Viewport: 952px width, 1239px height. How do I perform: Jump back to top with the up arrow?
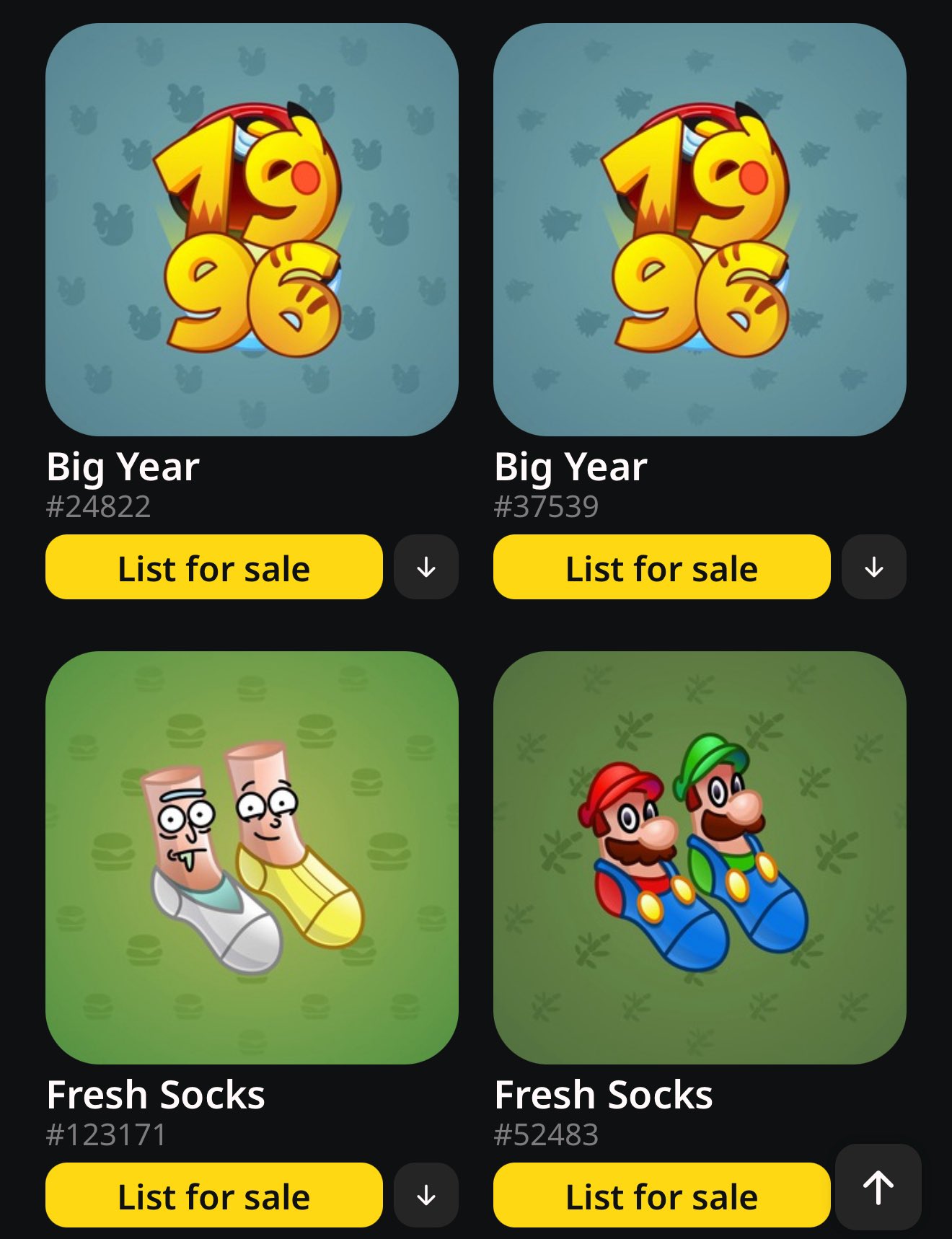[878, 1187]
